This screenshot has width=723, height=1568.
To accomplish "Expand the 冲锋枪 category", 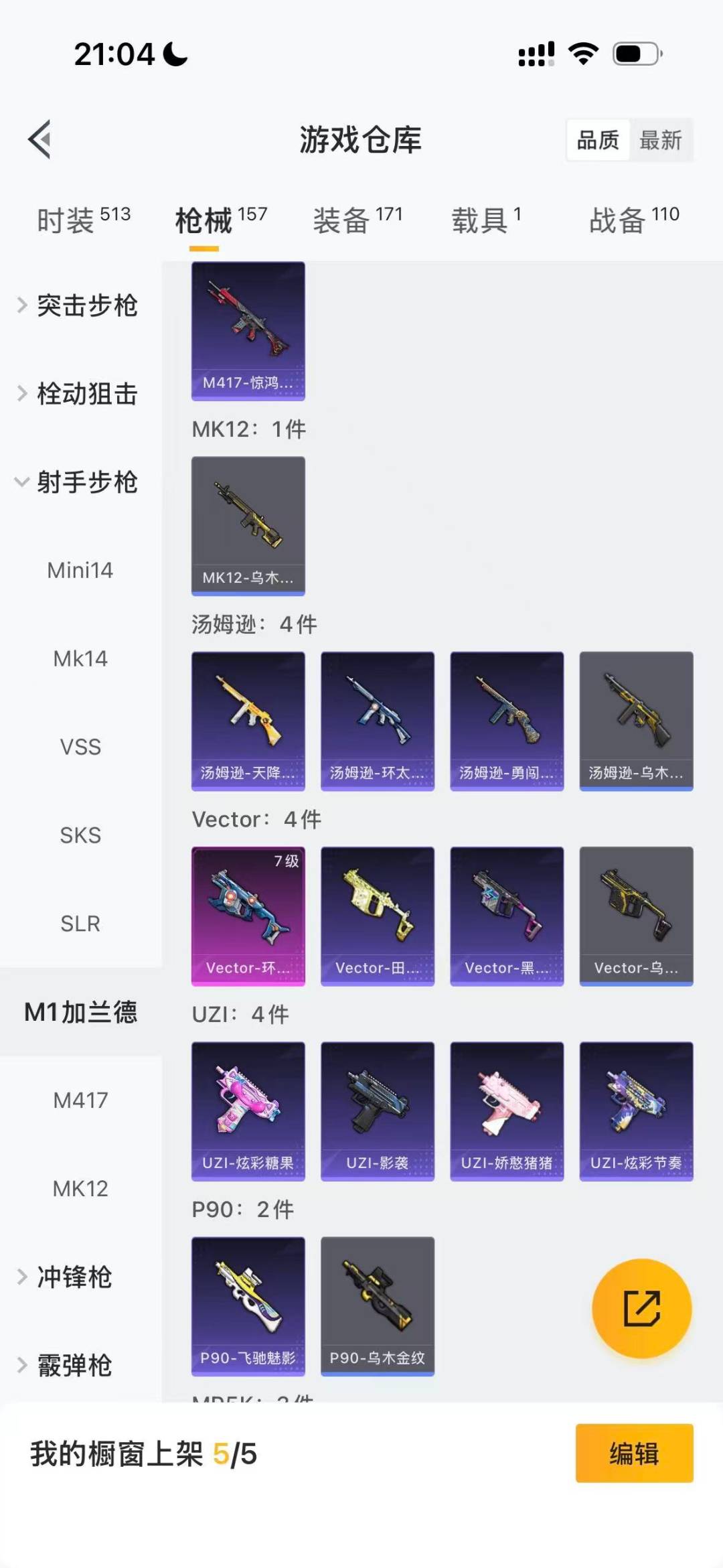I will (x=74, y=1277).
